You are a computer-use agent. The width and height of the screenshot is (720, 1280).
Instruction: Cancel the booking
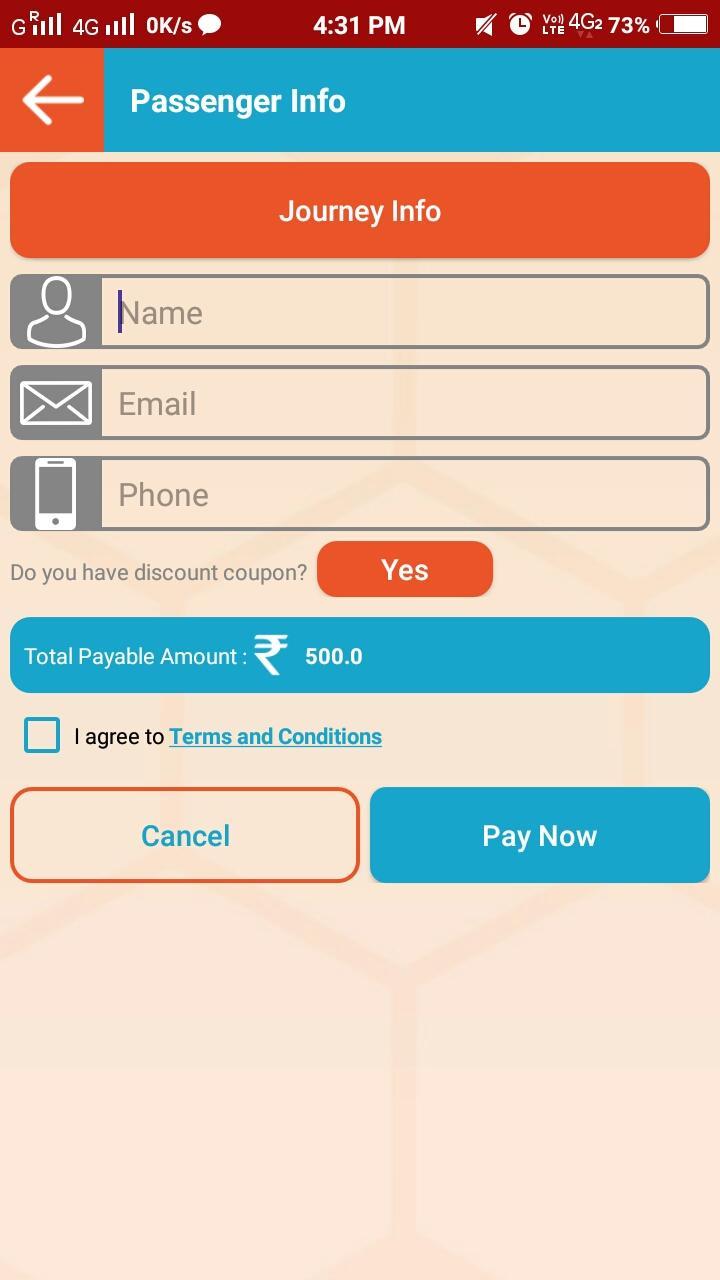(185, 835)
